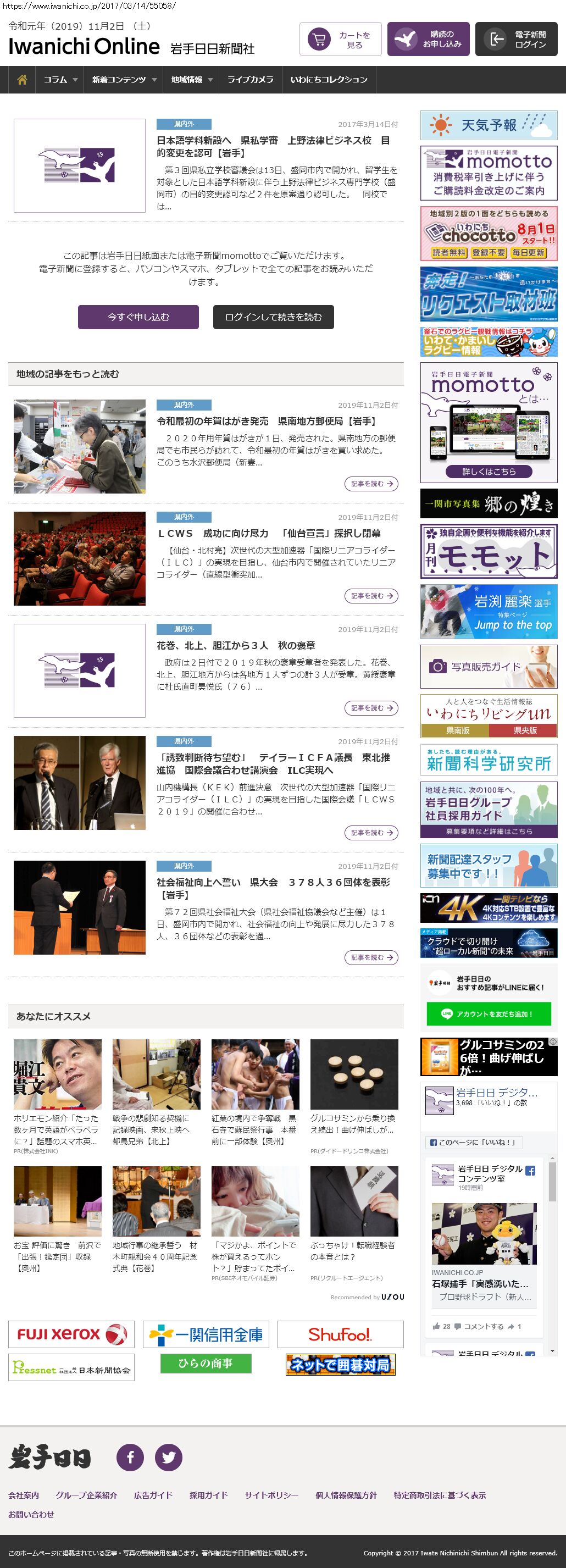Read the 令和最初の年賀はがき発売 article
The width and height of the screenshot is (566, 1568).
[x=268, y=421]
